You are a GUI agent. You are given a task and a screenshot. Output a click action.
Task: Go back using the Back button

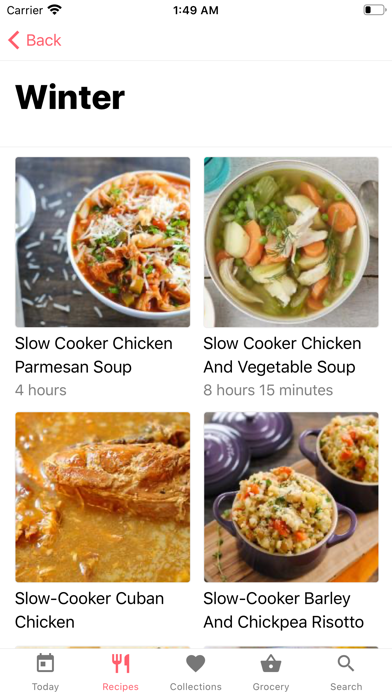point(35,40)
